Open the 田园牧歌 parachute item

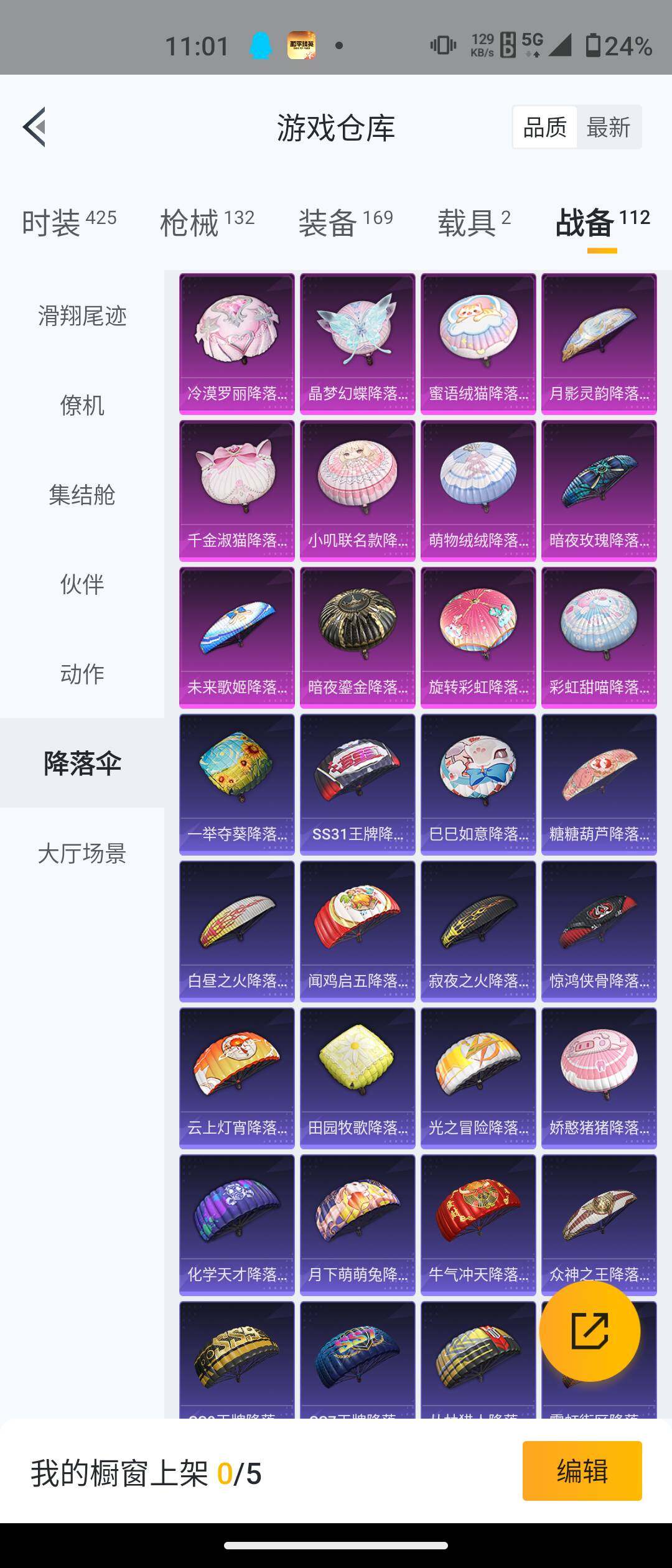(x=357, y=1078)
